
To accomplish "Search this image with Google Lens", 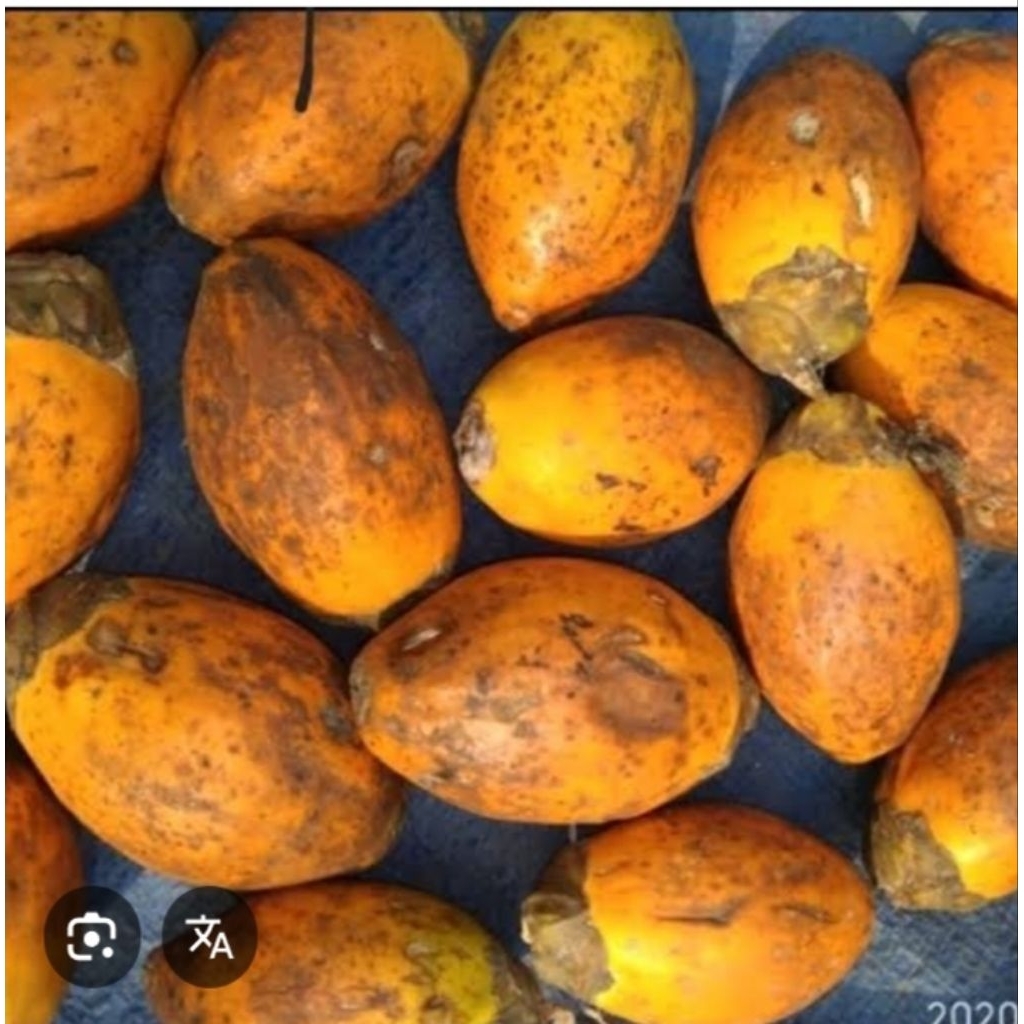I will point(92,937).
